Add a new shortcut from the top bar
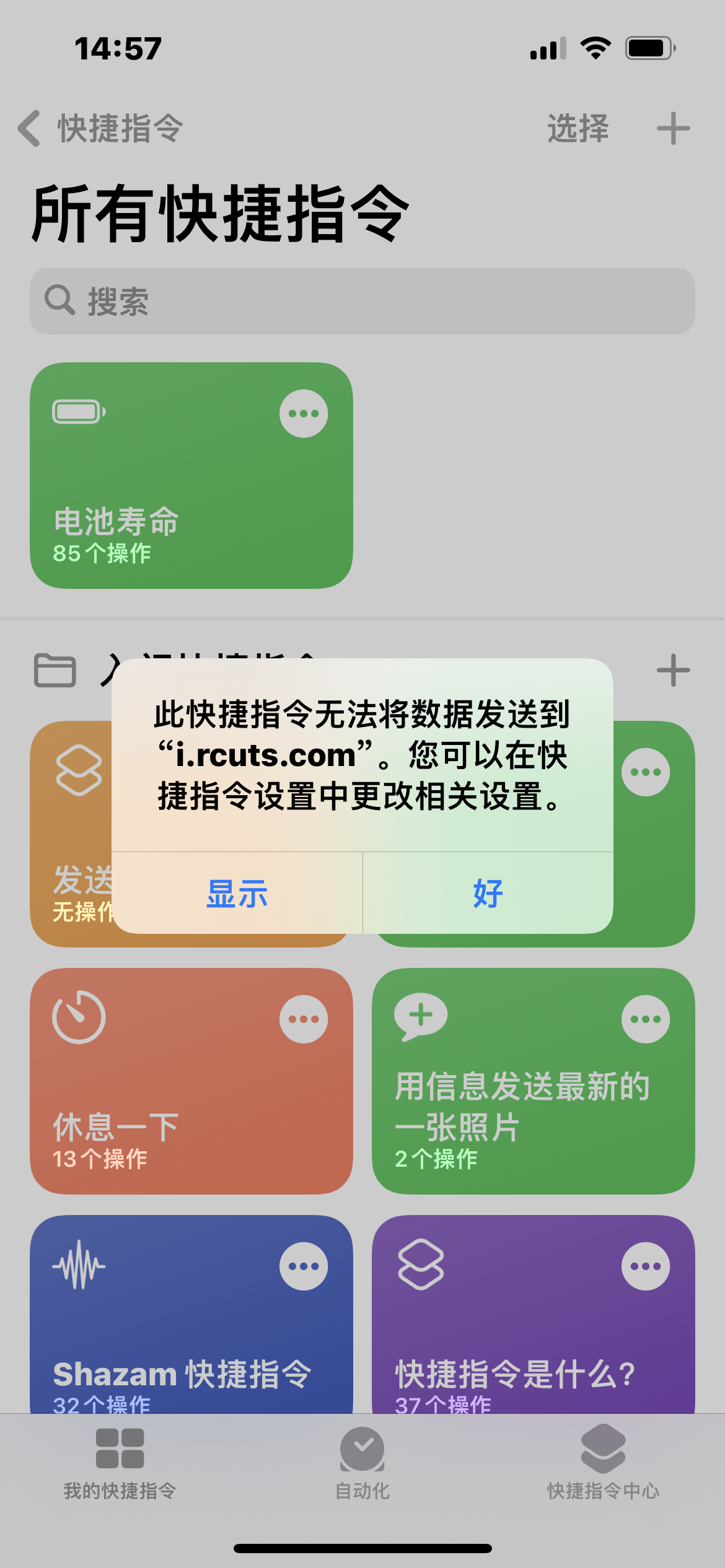 (x=673, y=129)
